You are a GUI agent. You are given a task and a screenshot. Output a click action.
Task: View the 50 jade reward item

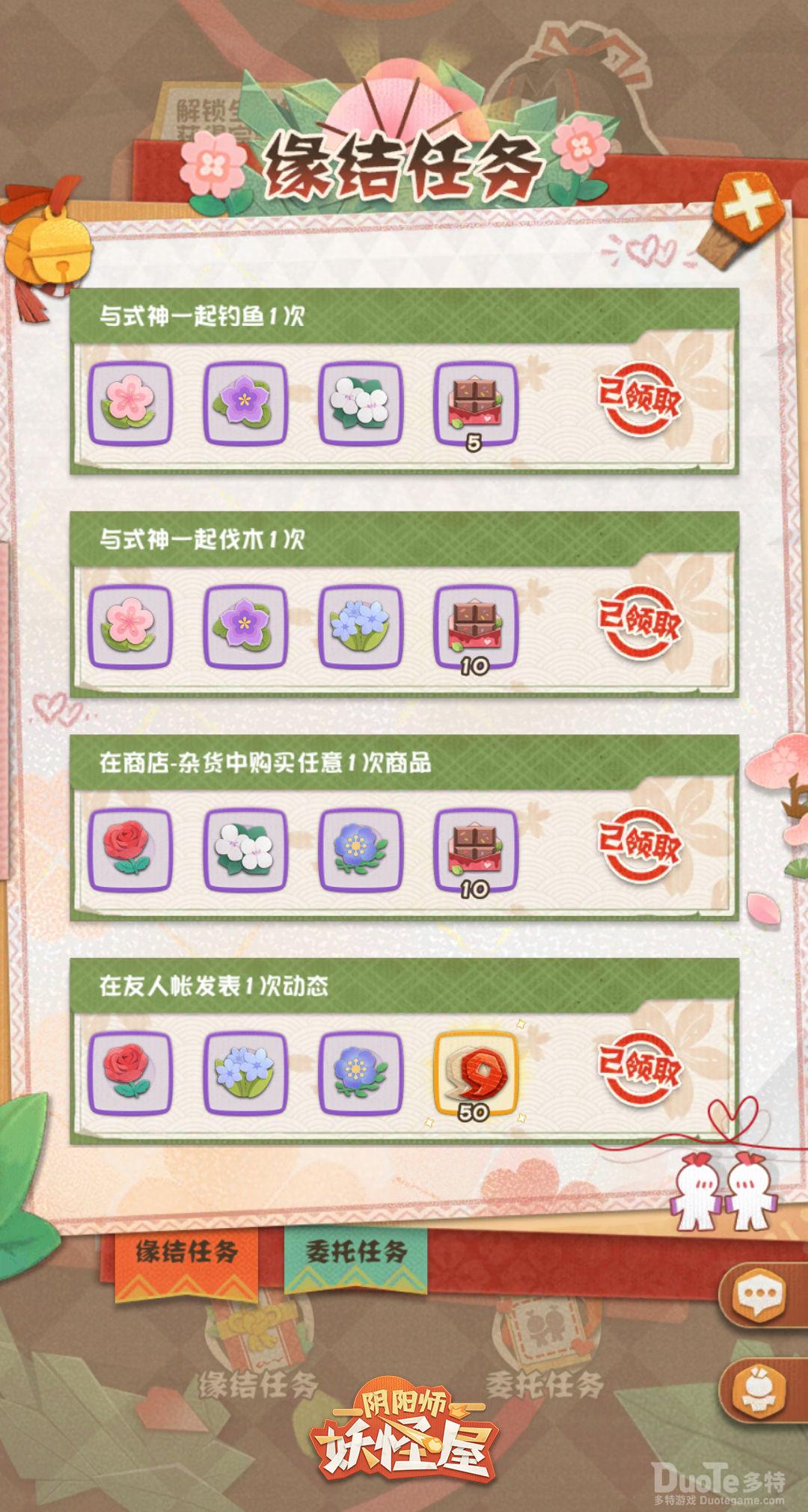[x=475, y=1073]
